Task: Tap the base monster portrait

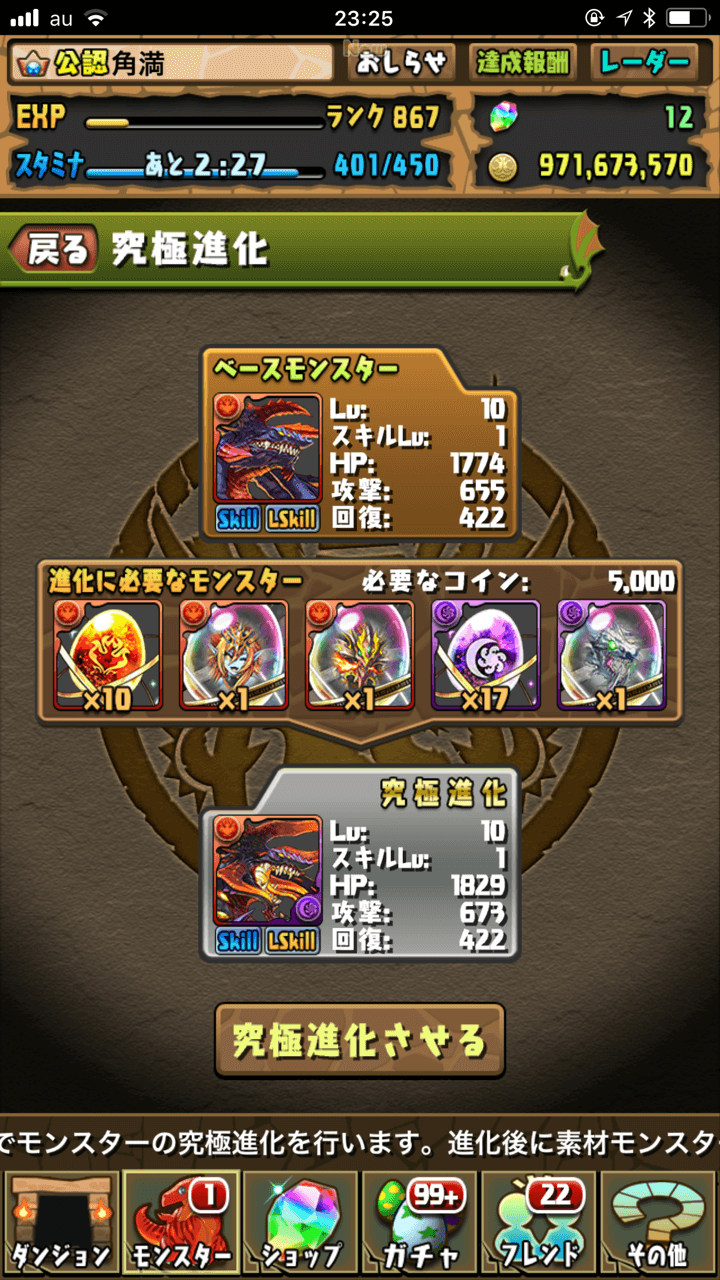Action: (x=266, y=447)
